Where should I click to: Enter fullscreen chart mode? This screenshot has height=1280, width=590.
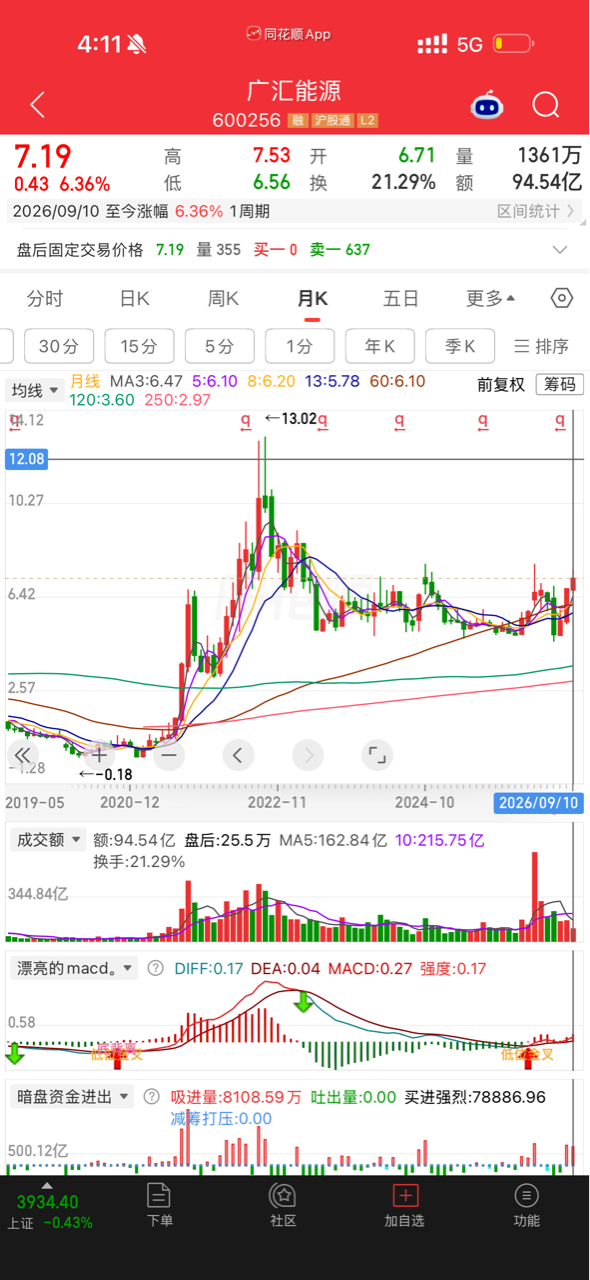point(376,755)
